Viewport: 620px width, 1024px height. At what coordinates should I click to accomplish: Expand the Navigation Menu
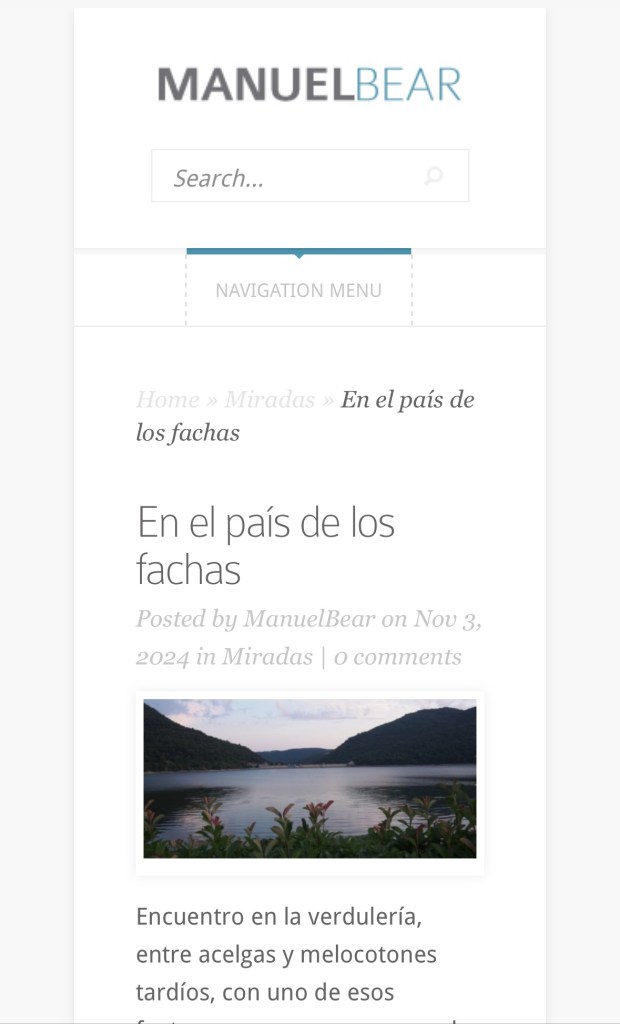[298, 290]
